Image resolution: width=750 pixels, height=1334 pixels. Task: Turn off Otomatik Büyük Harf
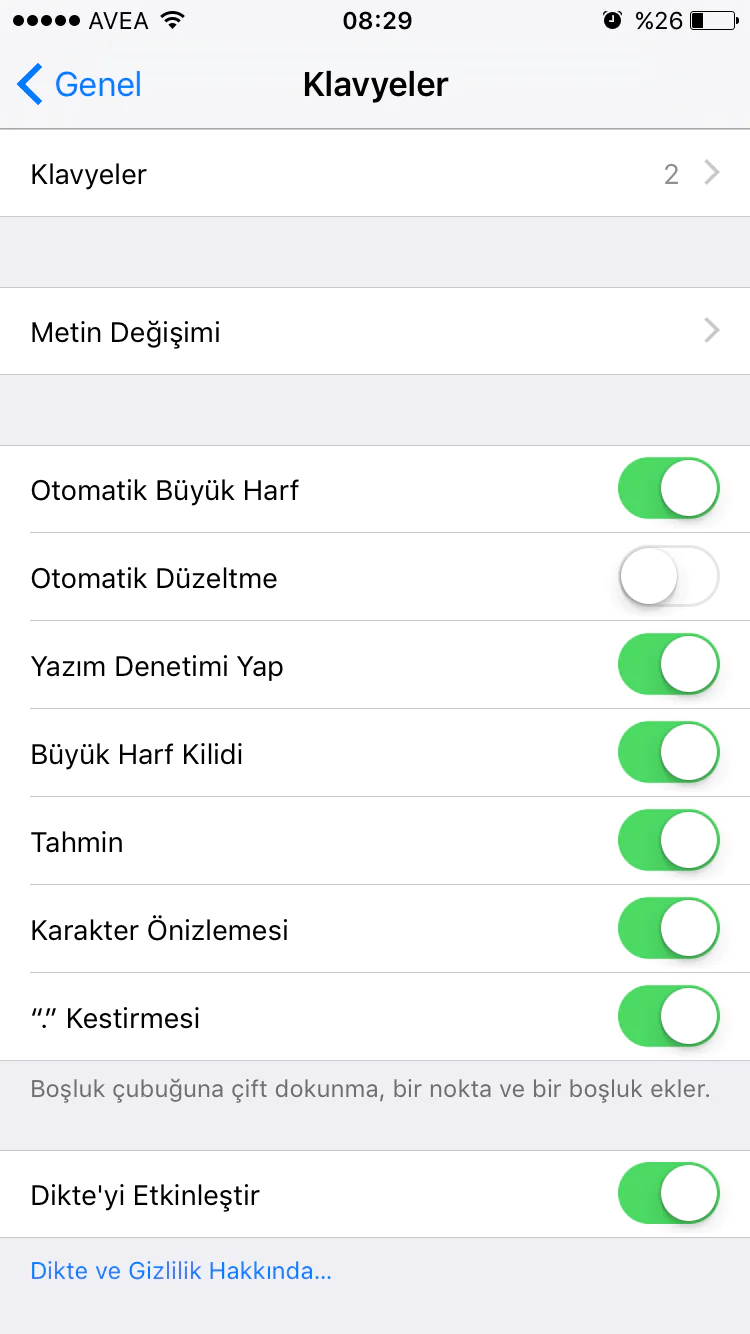pos(668,489)
